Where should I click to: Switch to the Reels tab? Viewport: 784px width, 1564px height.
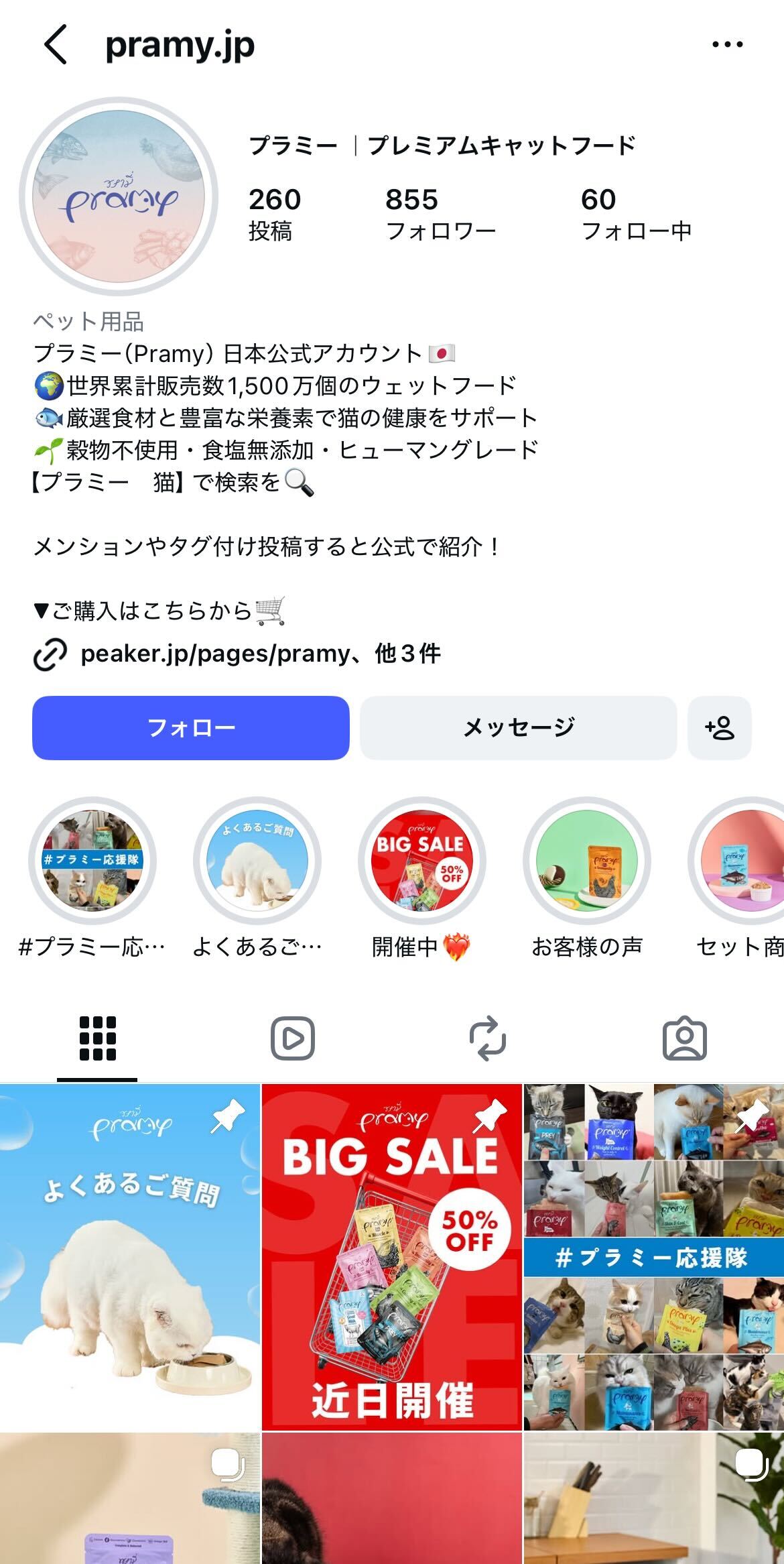[293, 1038]
